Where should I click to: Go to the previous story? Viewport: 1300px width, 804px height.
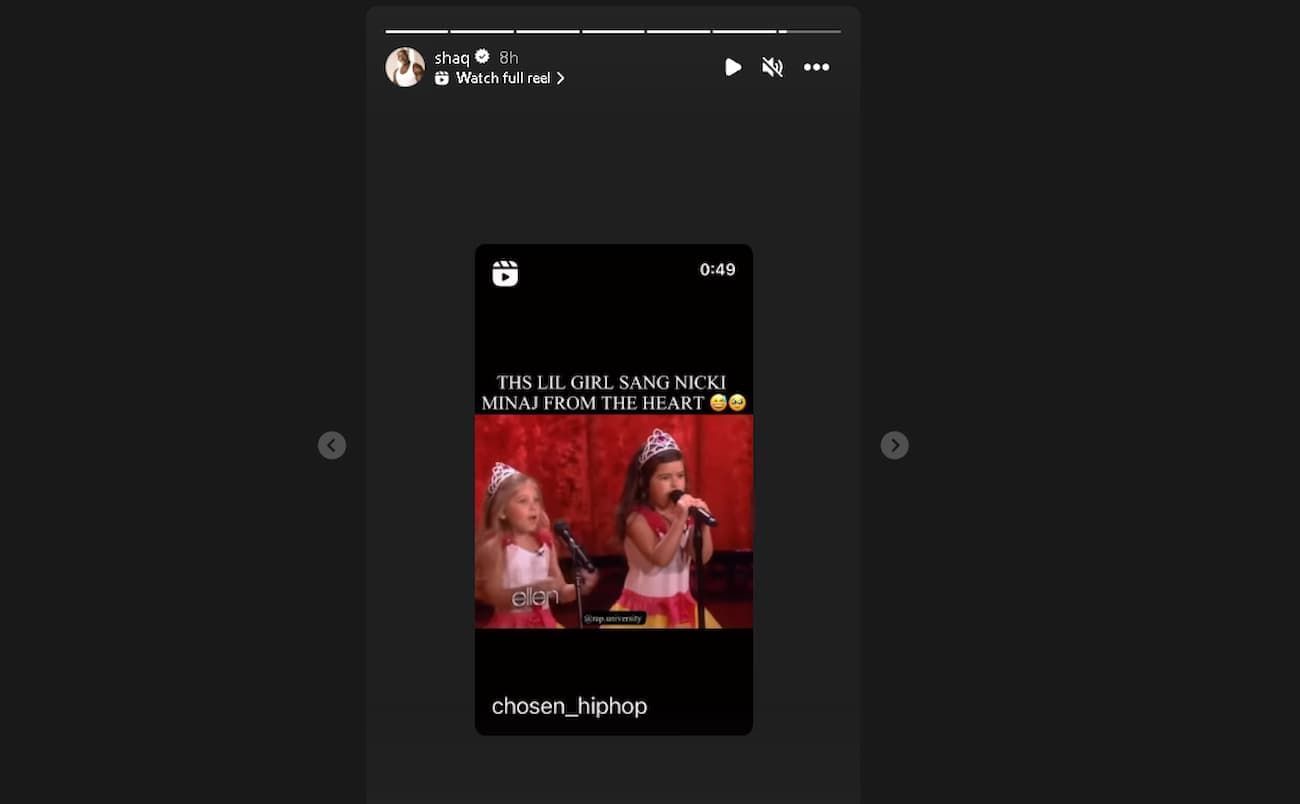(332, 445)
